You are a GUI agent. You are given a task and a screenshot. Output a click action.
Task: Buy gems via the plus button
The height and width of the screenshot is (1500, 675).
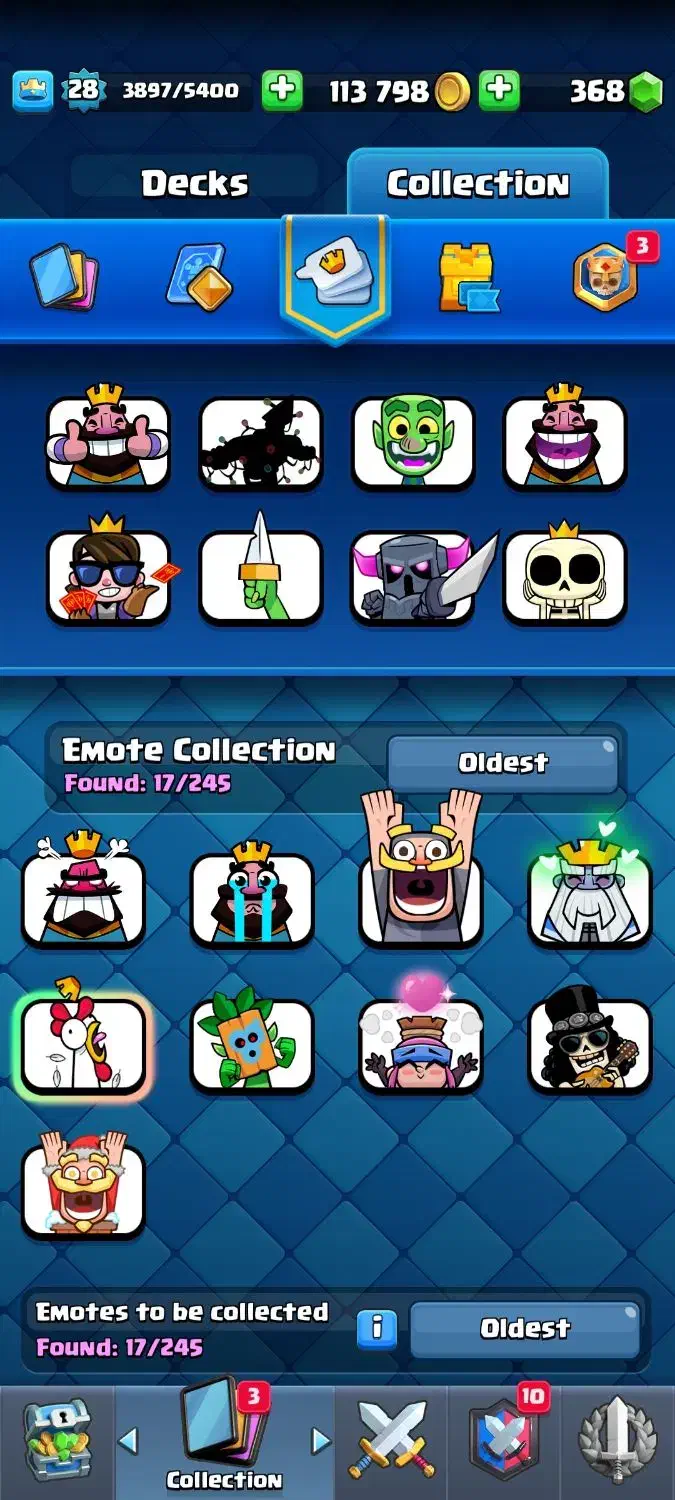pyautogui.click(x=498, y=91)
